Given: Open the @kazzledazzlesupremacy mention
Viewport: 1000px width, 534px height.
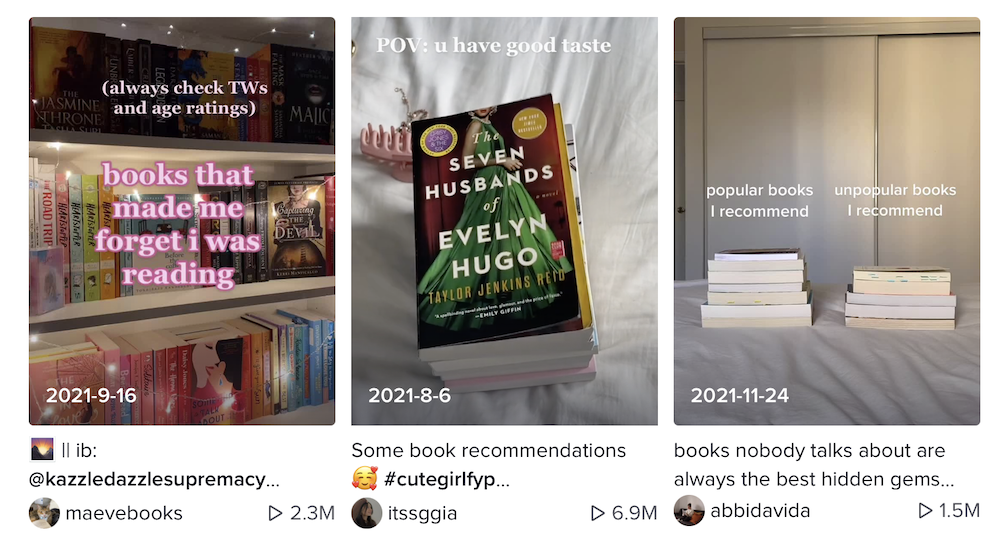Looking at the screenshot, I should coord(148,479).
